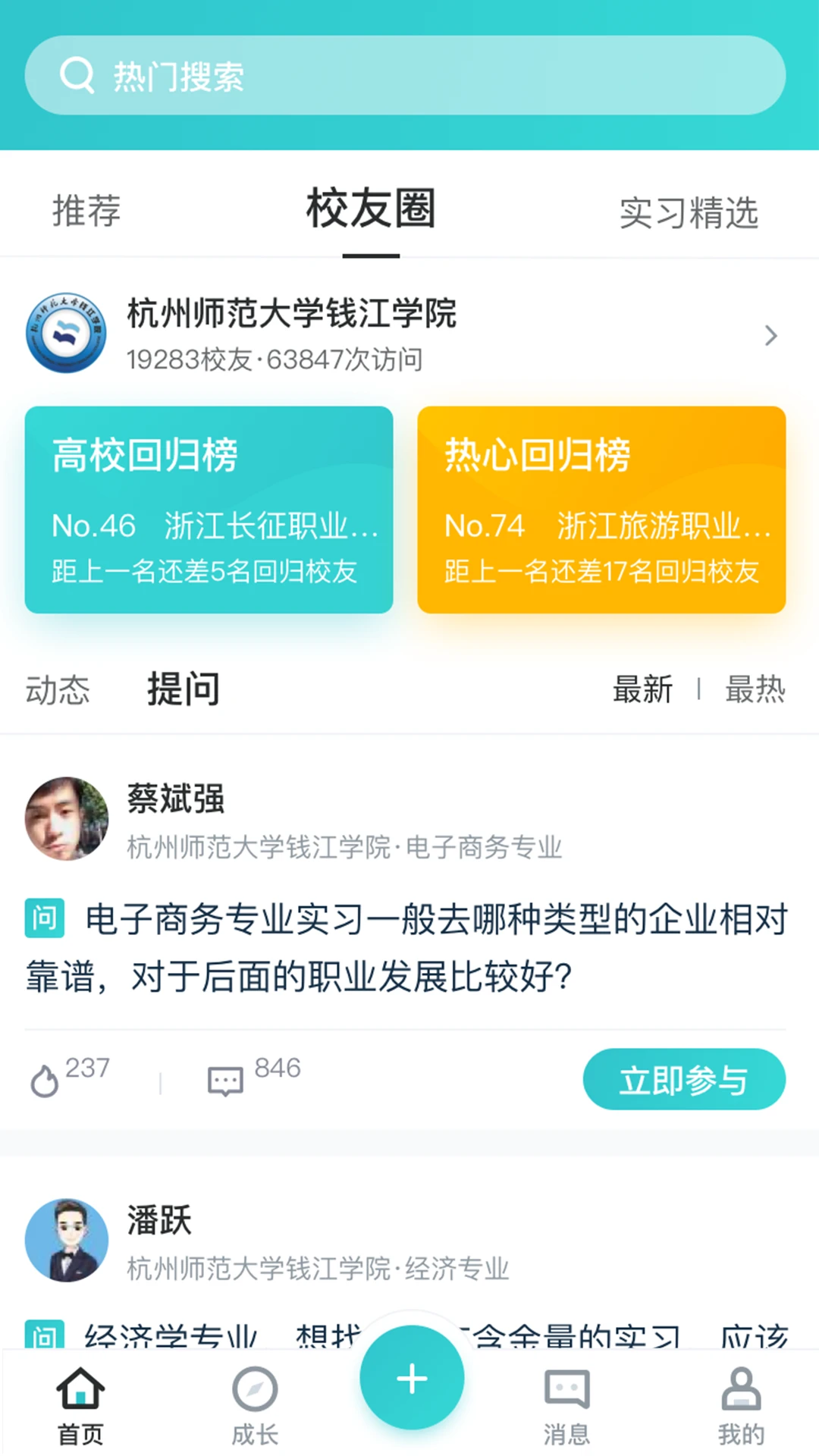Sort questions by 最新
The height and width of the screenshot is (1456, 819).
click(x=642, y=690)
